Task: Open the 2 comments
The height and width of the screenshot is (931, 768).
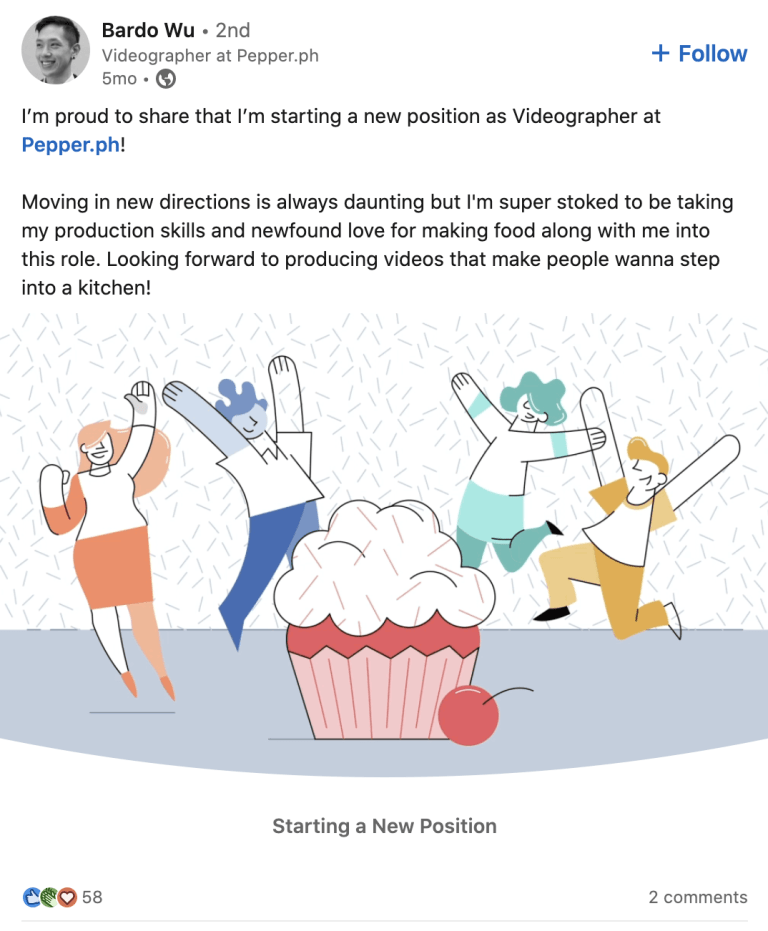Action: coord(697,897)
